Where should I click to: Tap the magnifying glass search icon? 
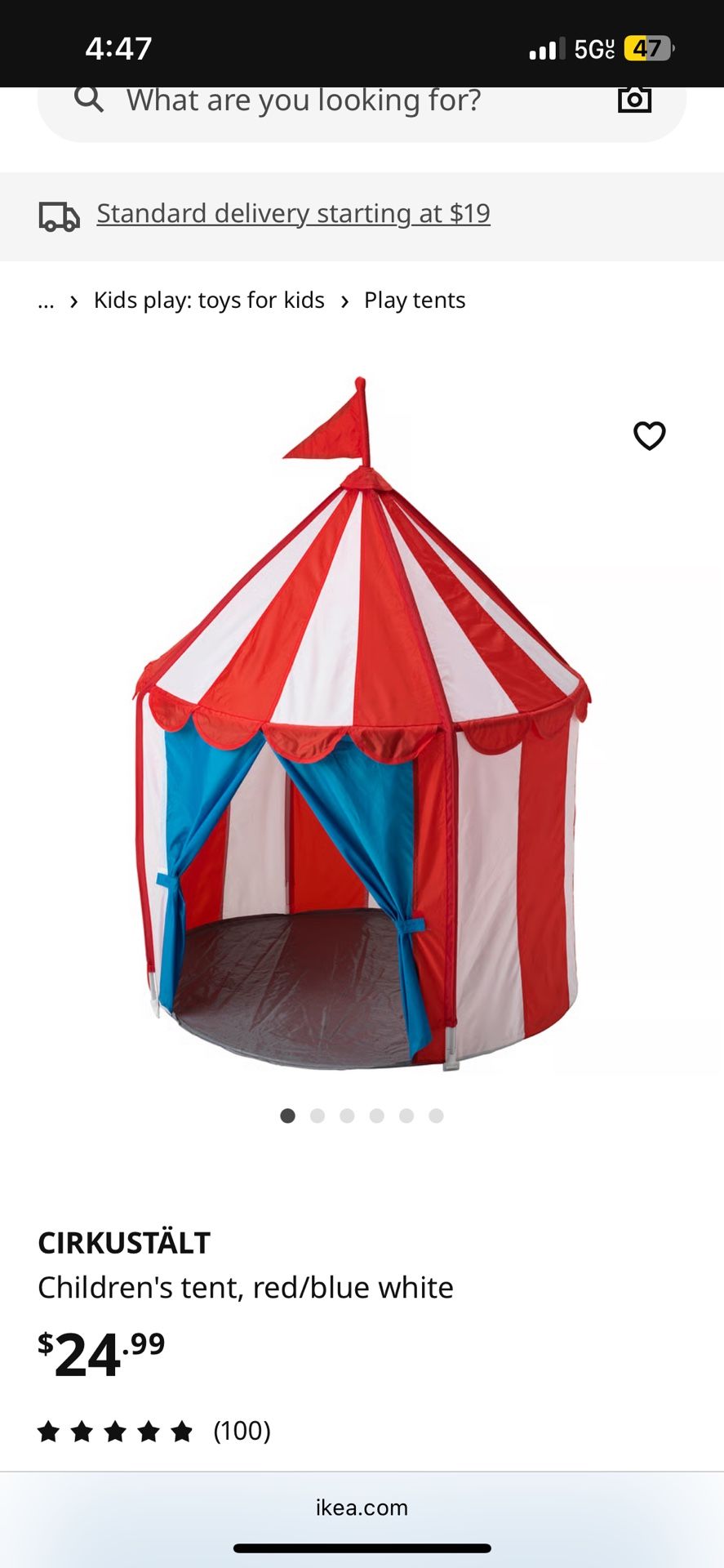[89, 98]
